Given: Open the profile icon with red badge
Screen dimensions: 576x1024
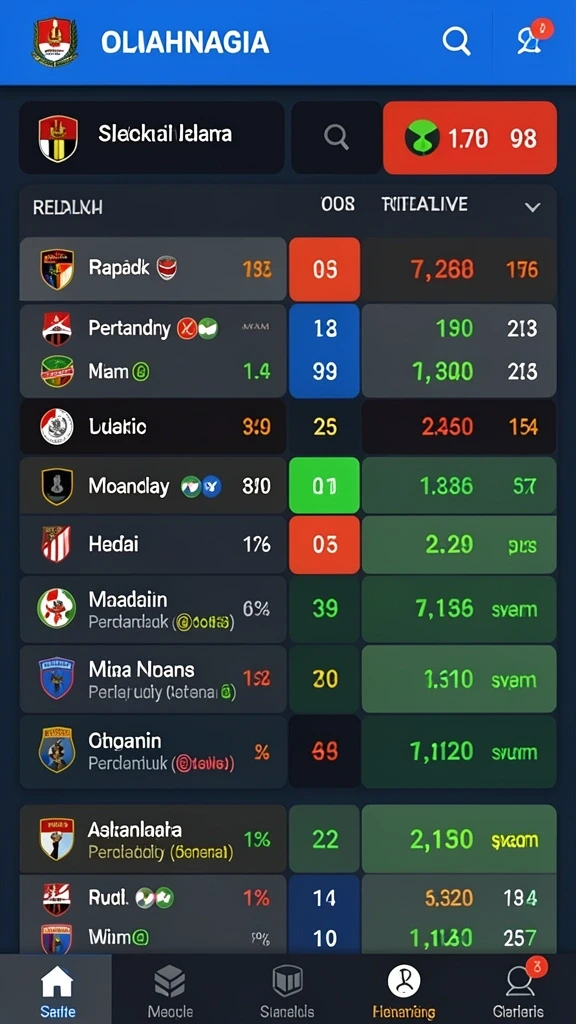Looking at the screenshot, I should point(531,39).
